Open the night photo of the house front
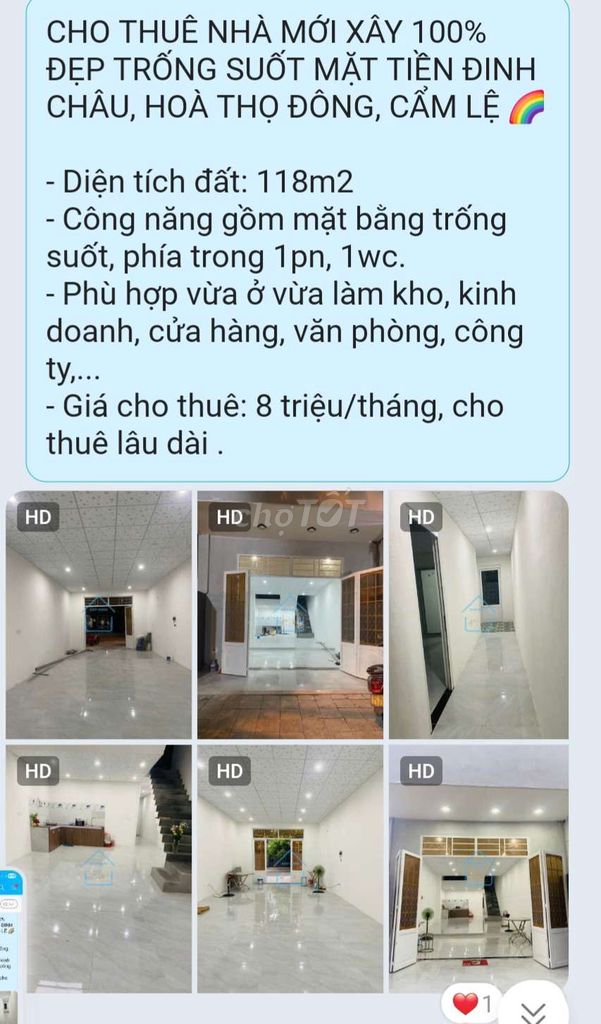 [x=290, y=614]
